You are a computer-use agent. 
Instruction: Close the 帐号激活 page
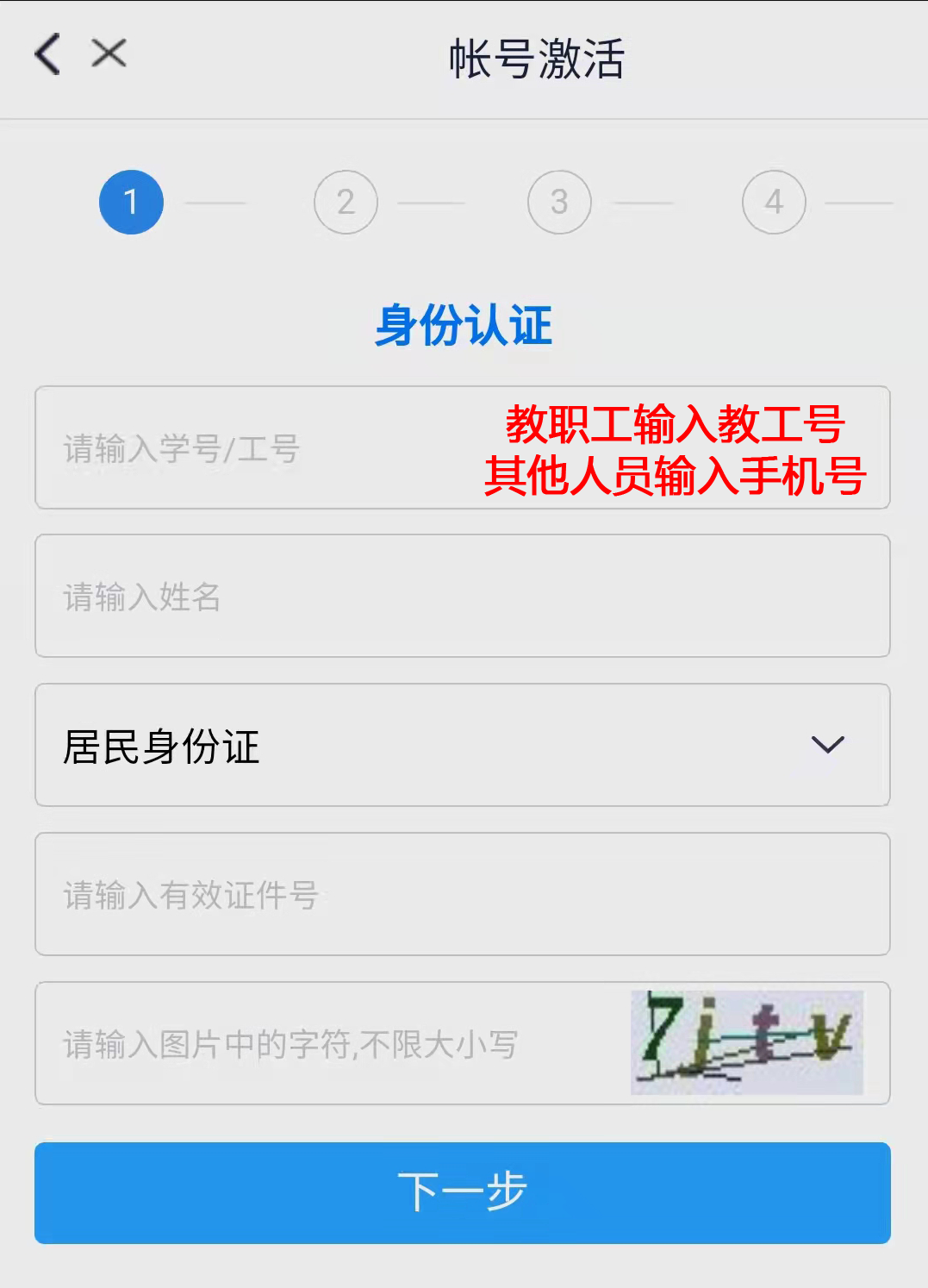point(109,53)
